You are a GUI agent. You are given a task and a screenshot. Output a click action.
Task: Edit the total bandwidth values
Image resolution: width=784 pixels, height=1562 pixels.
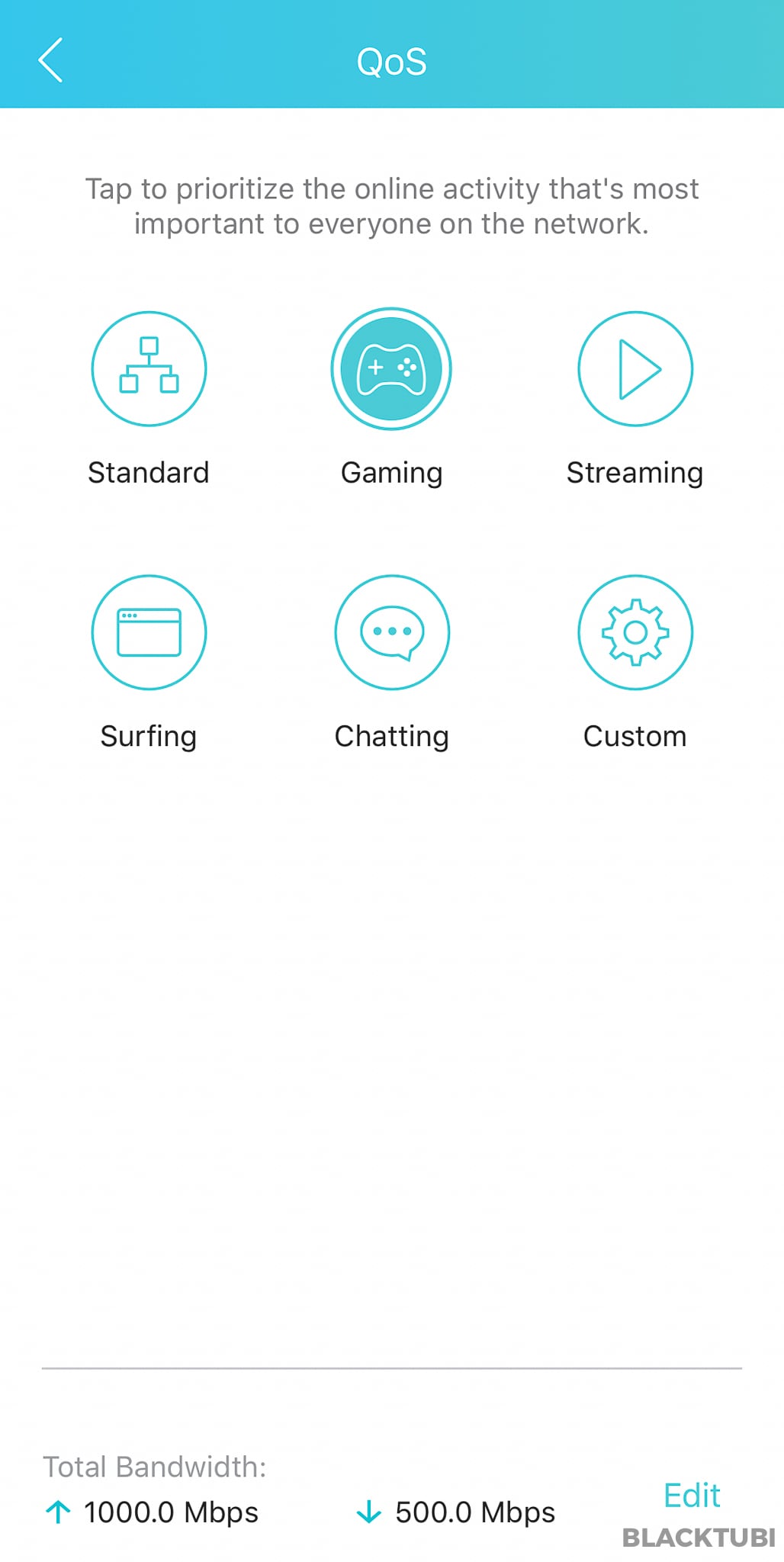point(692,1496)
